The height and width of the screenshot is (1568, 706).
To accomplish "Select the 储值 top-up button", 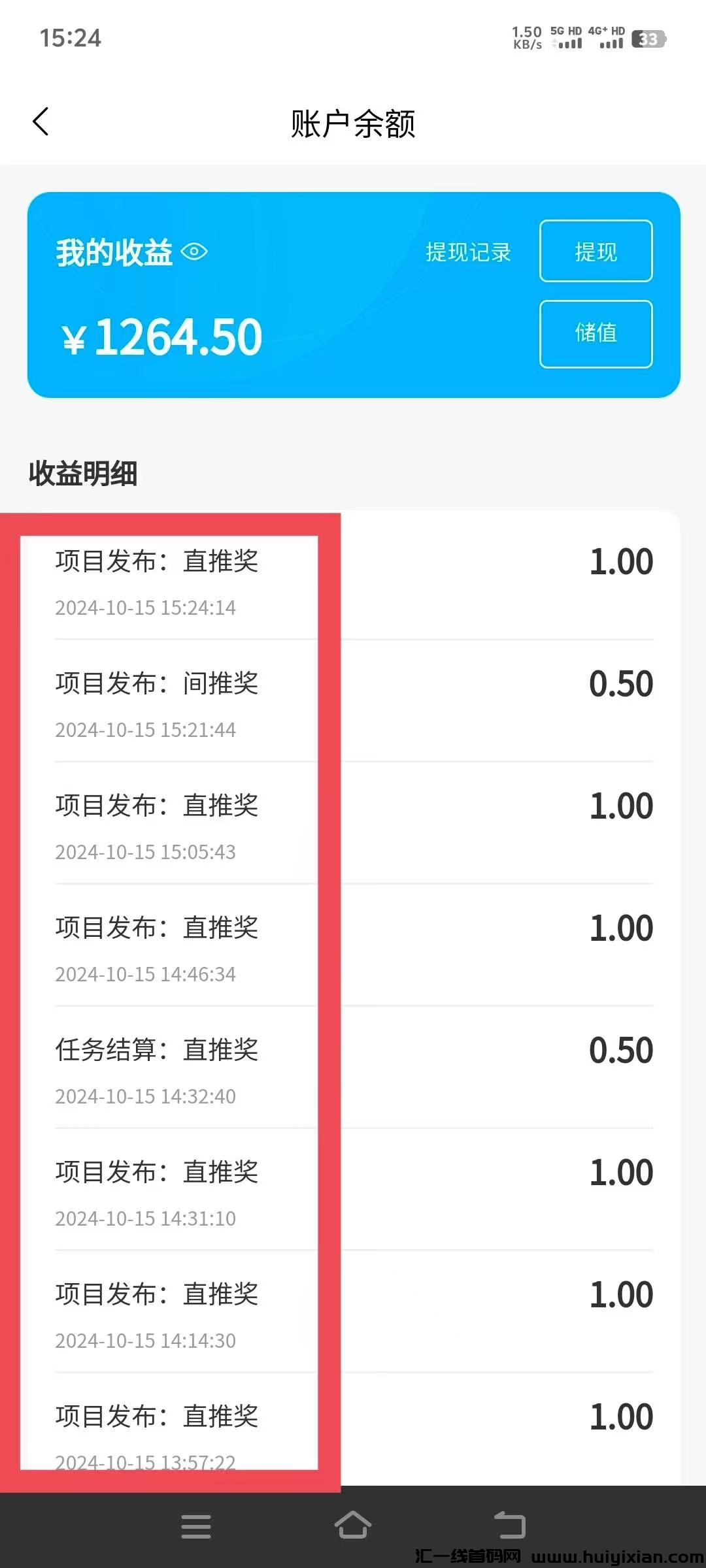I will (x=596, y=333).
